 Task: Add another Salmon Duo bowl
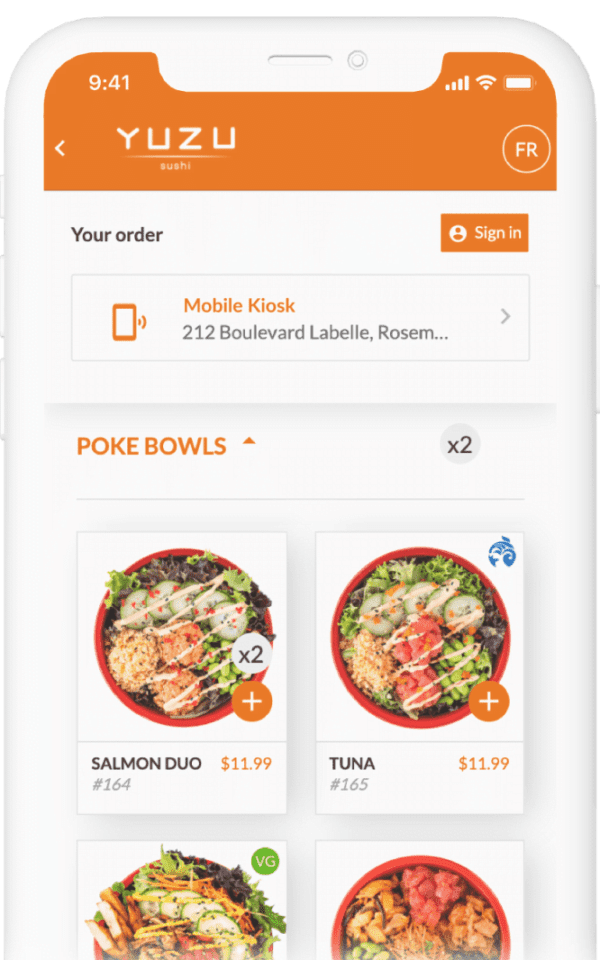(x=252, y=702)
